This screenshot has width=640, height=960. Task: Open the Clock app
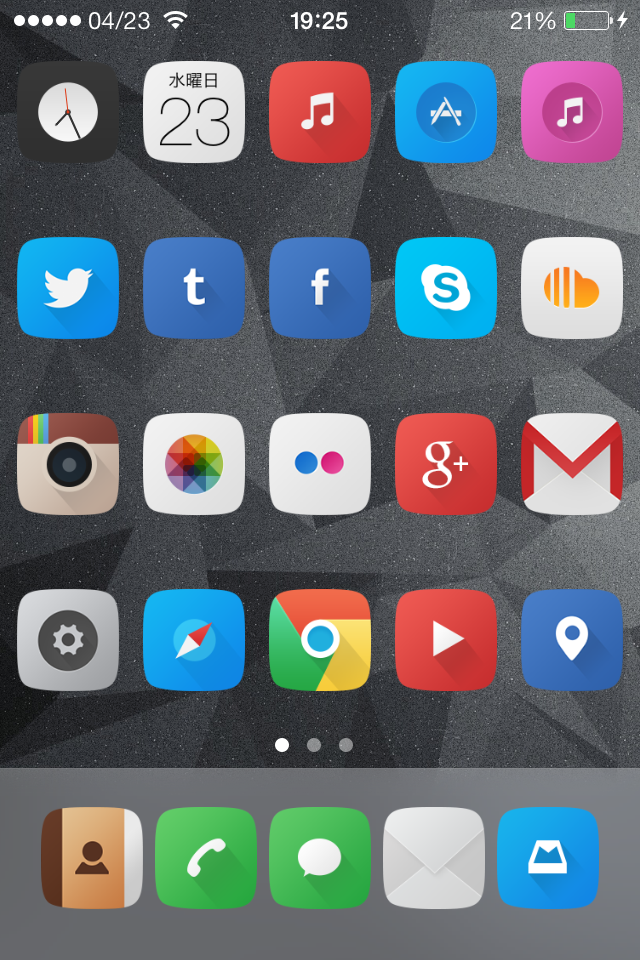coord(68,112)
